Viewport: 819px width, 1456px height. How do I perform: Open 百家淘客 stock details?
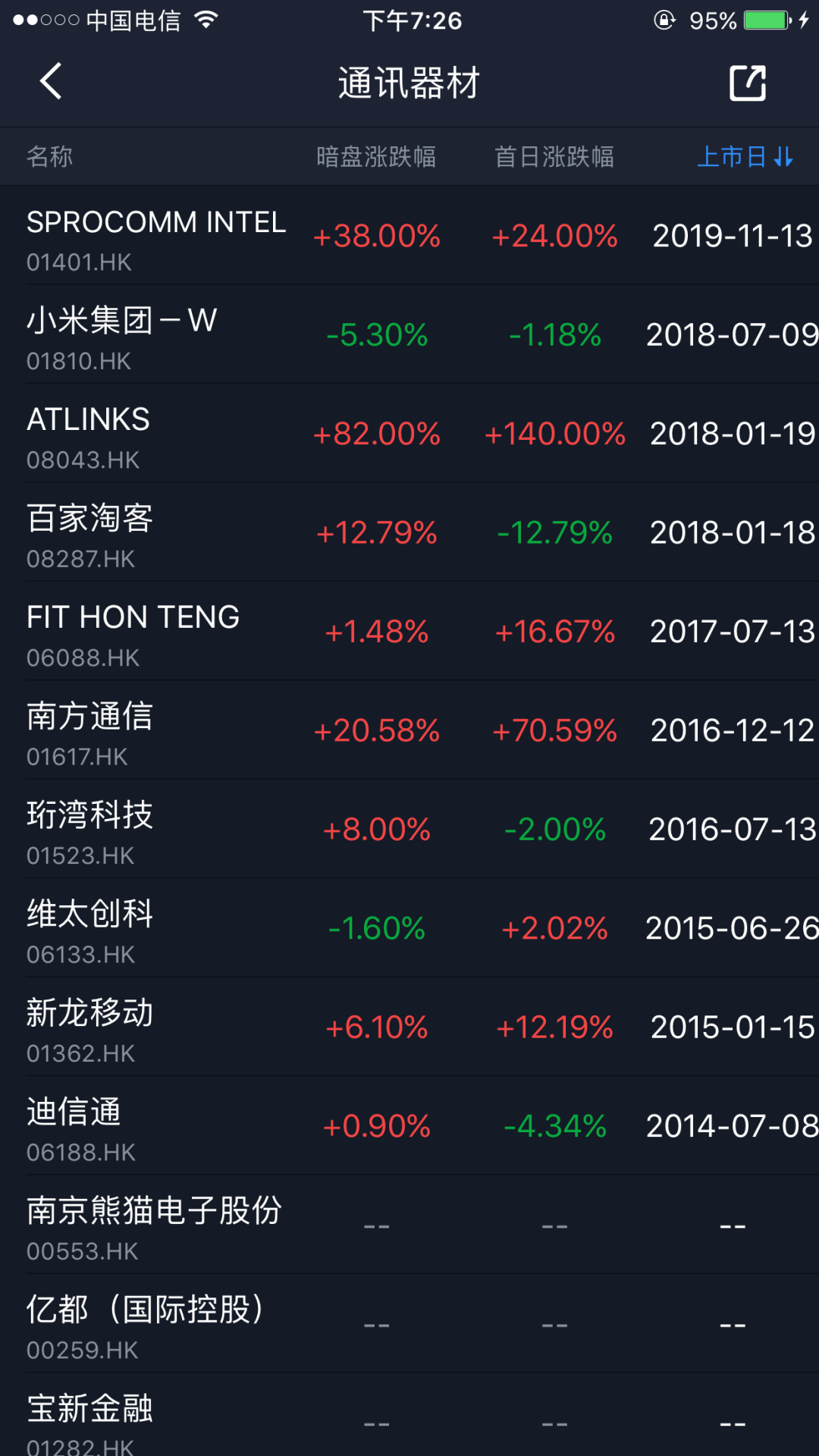(x=89, y=533)
